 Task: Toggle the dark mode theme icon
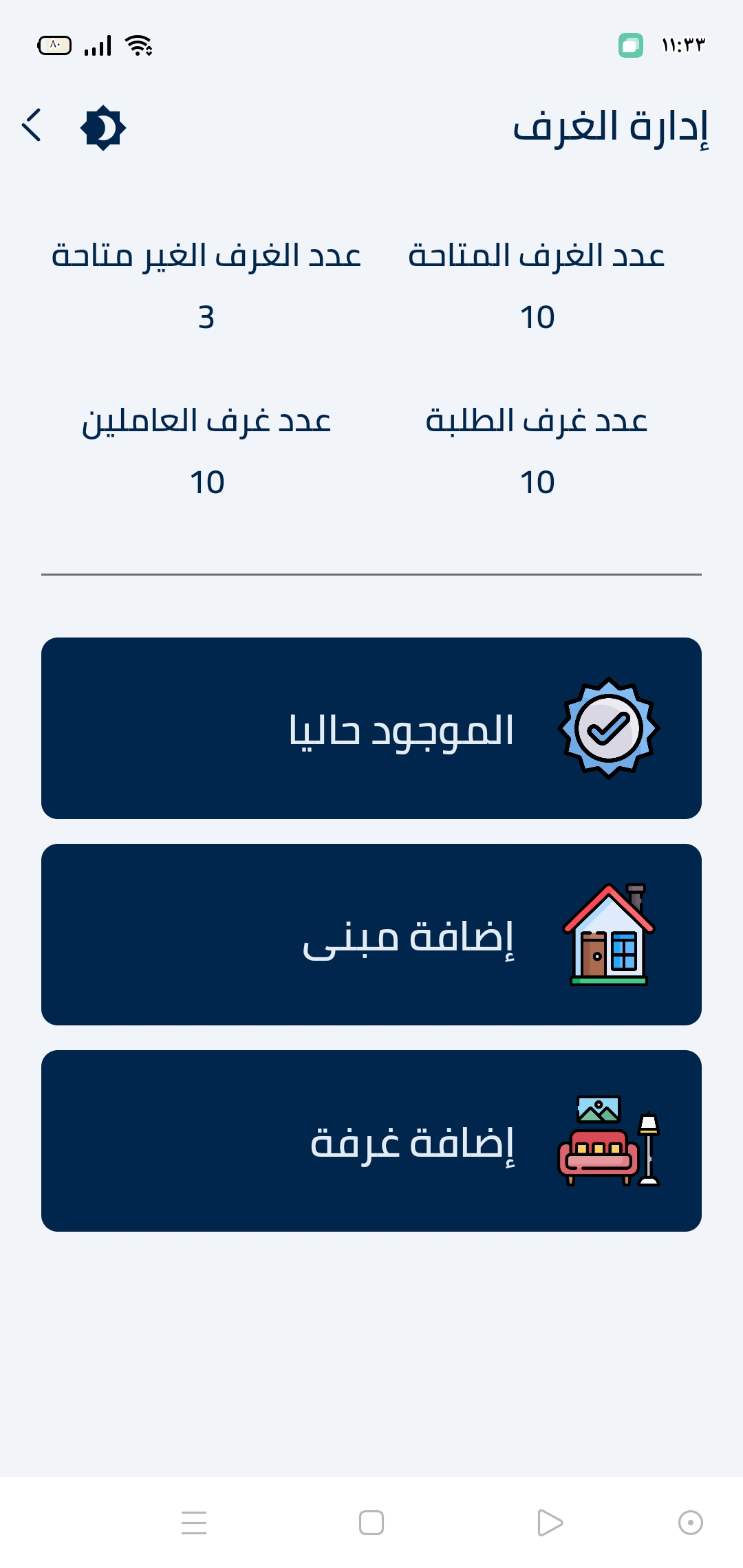click(x=103, y=127)
